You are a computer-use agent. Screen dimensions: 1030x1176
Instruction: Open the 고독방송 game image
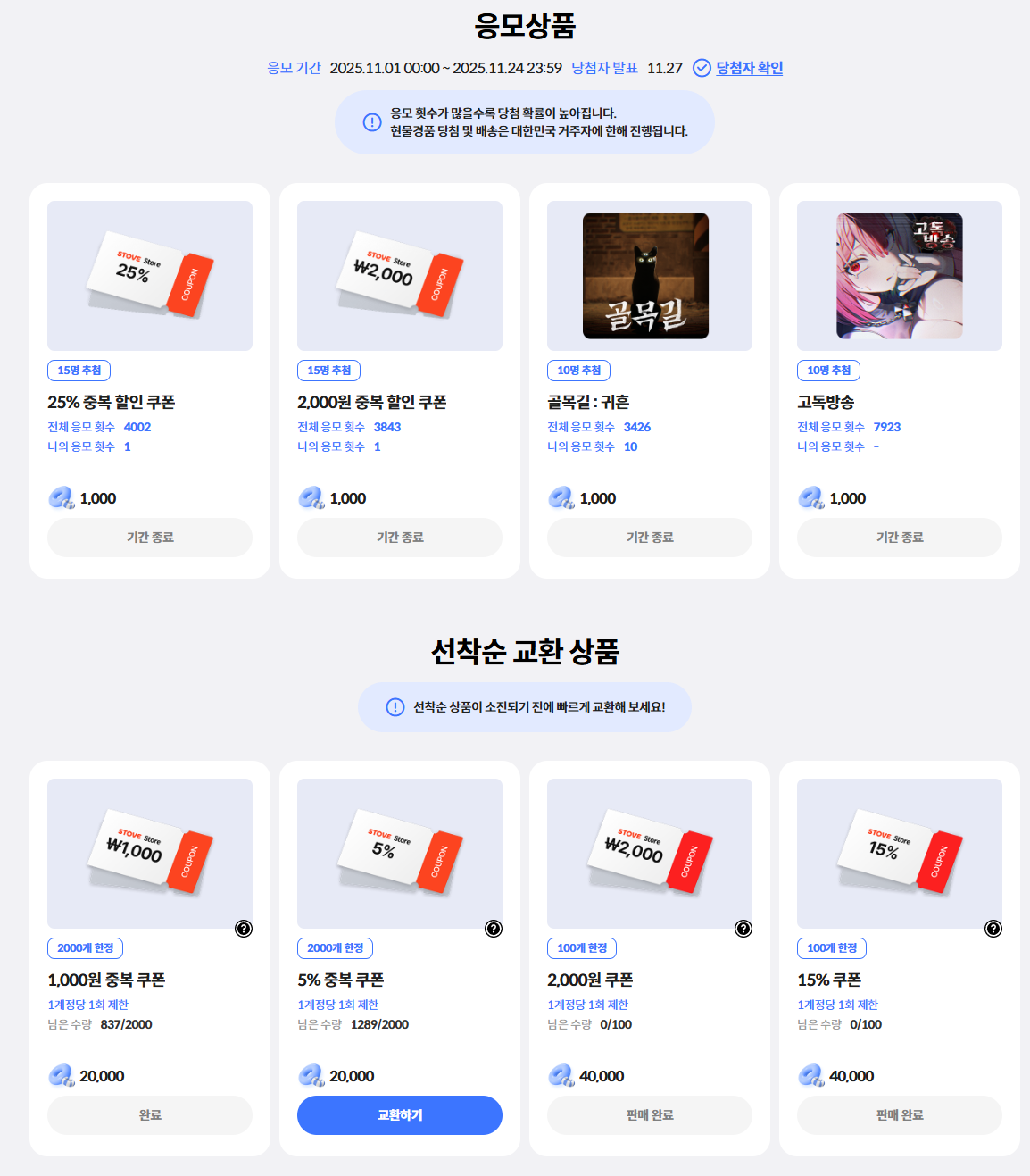[x=899, y=276]
